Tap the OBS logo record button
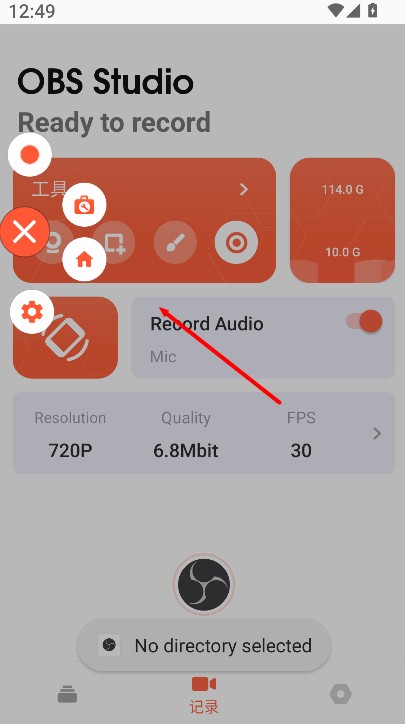405x724 pixels. (204, 585)
